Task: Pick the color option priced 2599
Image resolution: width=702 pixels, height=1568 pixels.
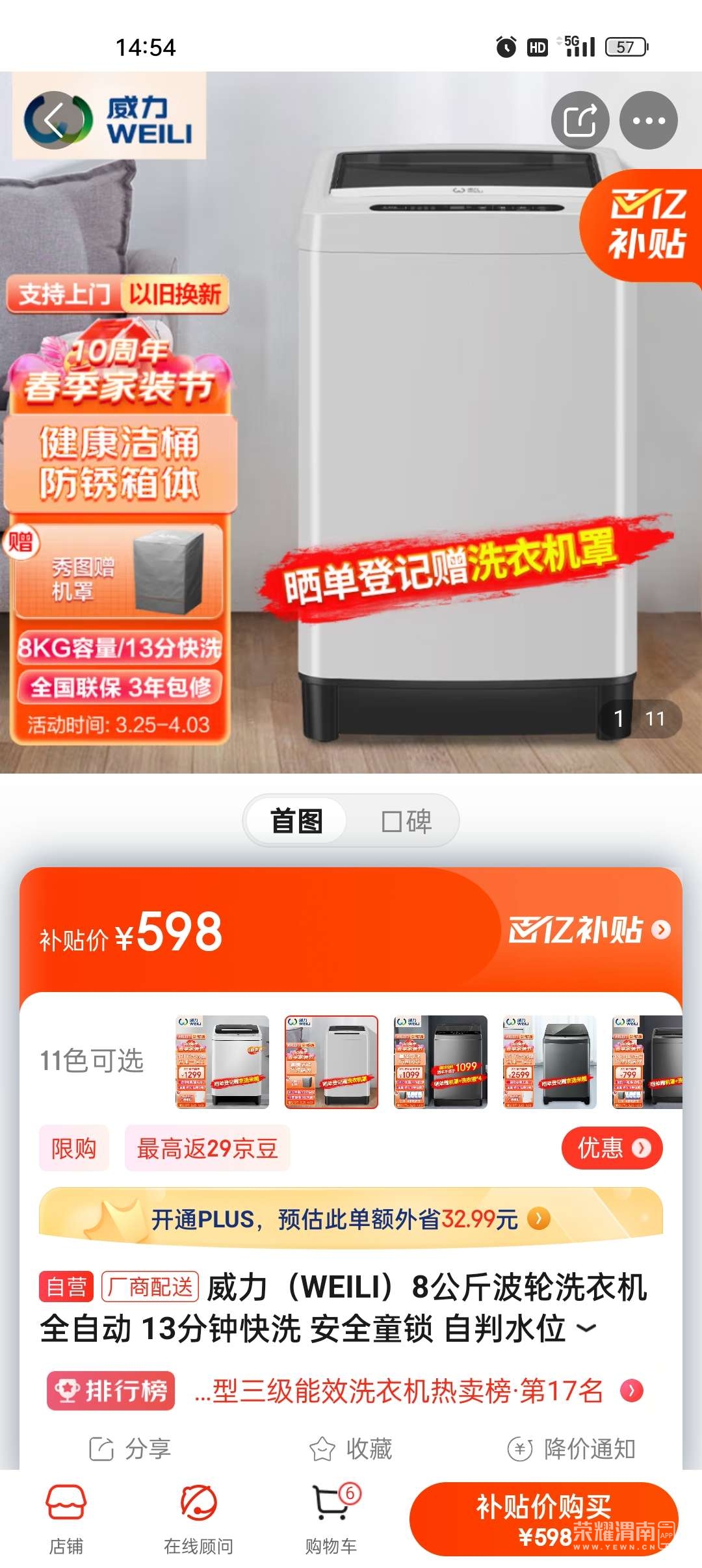Action: pyautogui.click(x=550, y=1062)
